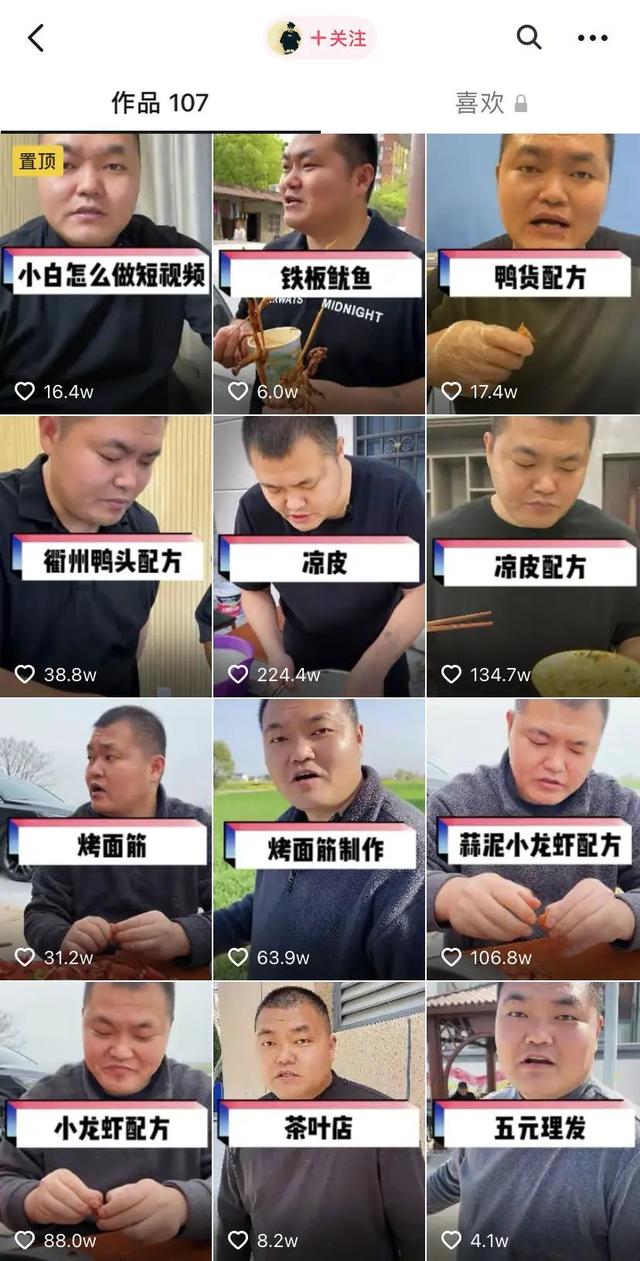Viewport: 640px width, 1261px height.
Task: Open the 鸭货配方 video
Action: pyautogui.click(x=533, y=273)
